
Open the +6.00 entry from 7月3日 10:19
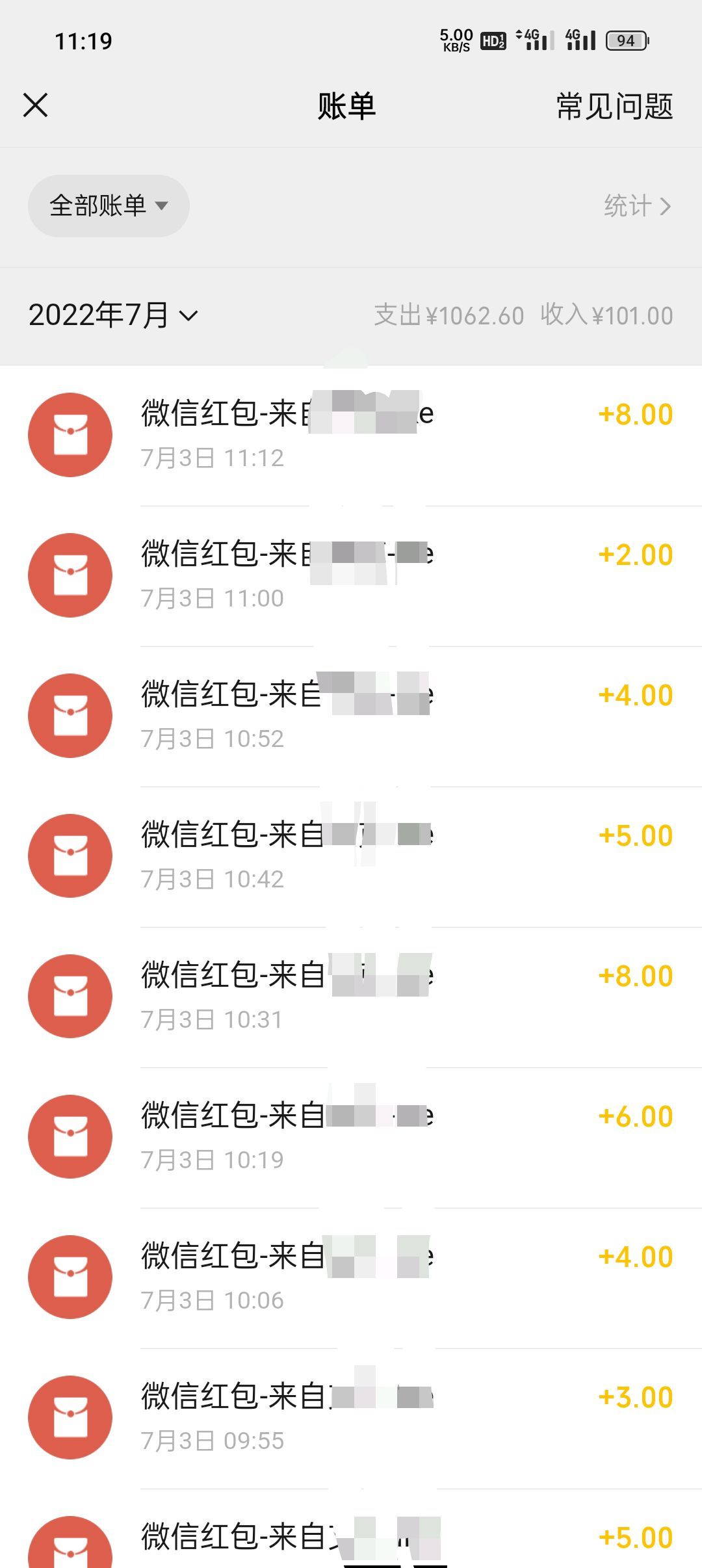pos(351,1138)
